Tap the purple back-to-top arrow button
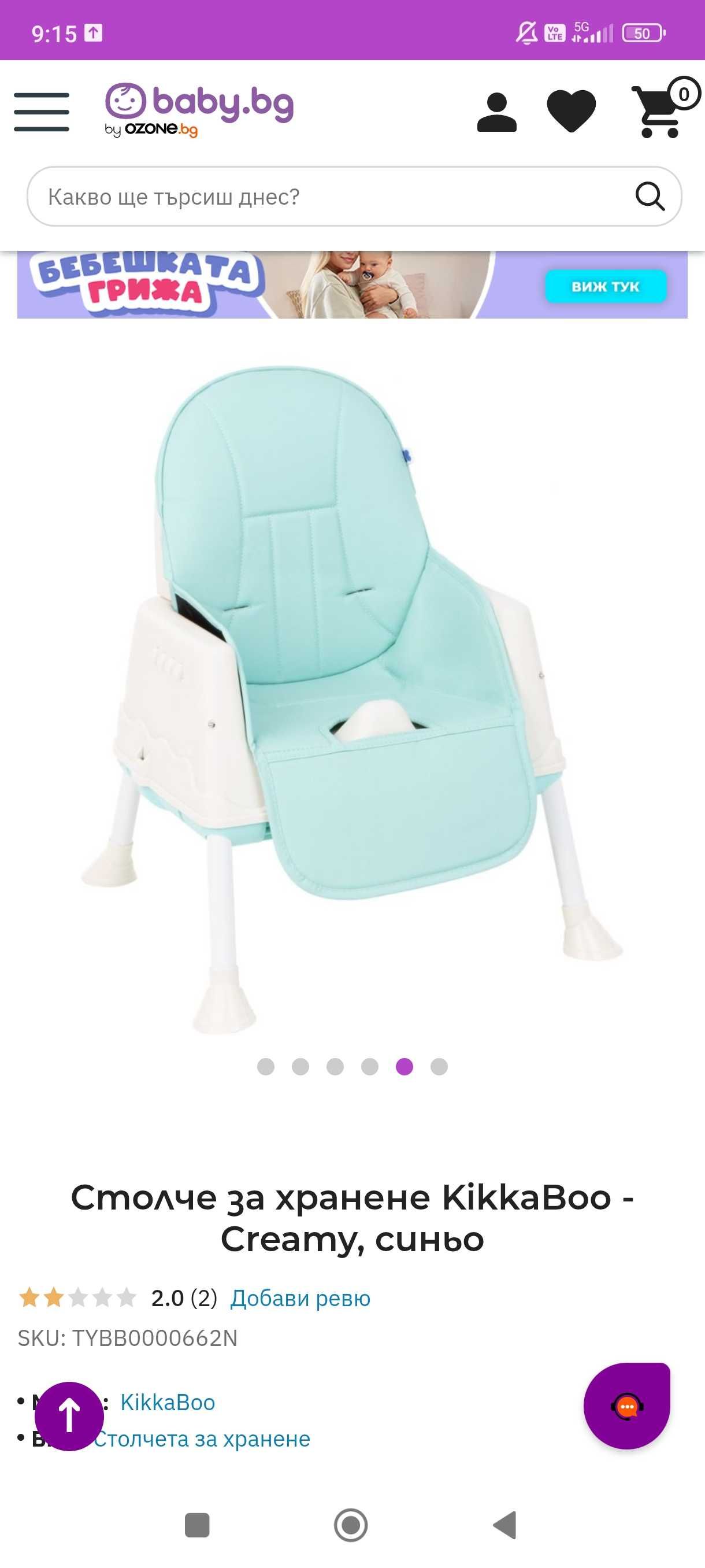705x1568 pixels. click(69, 1416)
